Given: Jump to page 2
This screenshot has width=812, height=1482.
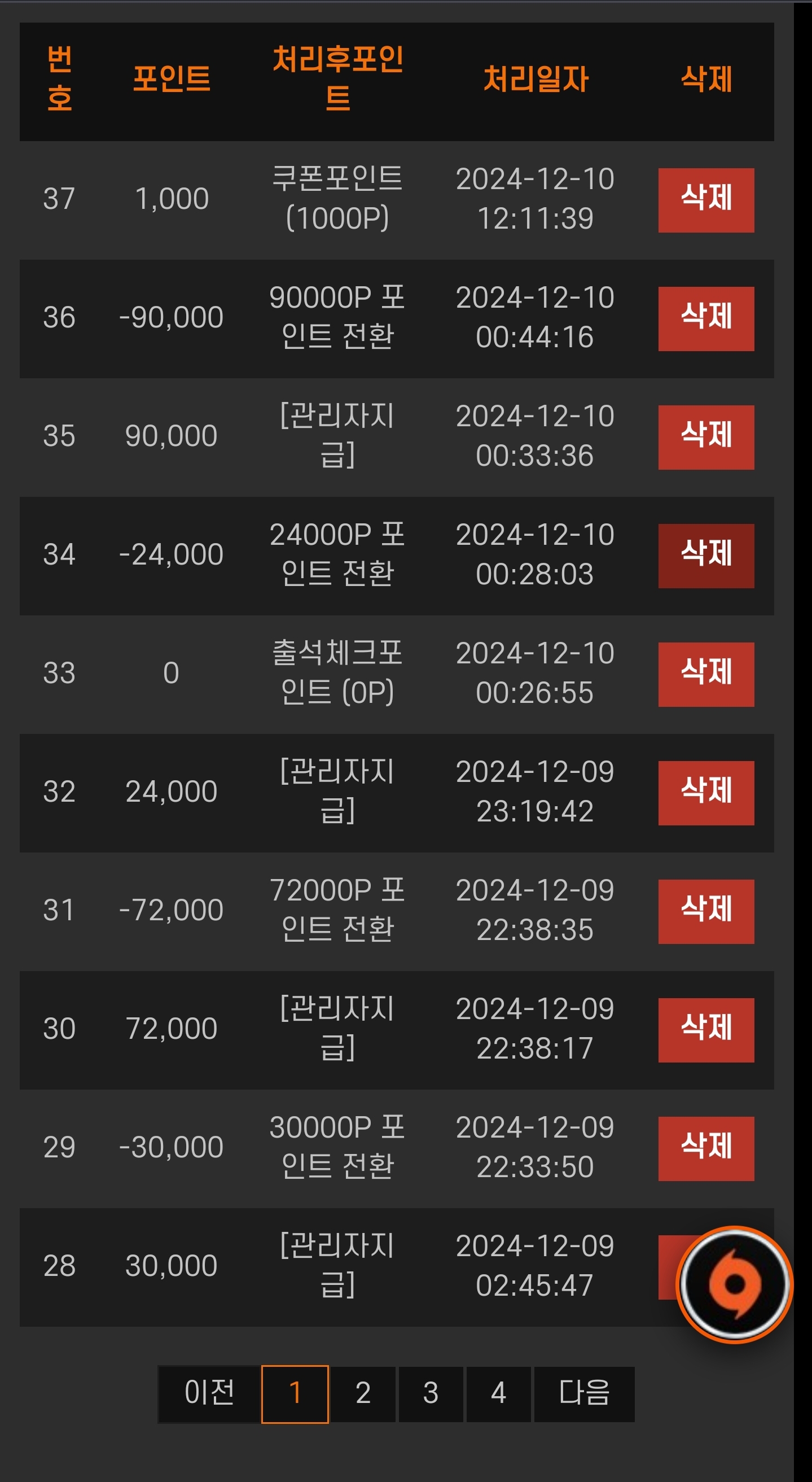Looking at the screenshot, I should (363, 1394).
